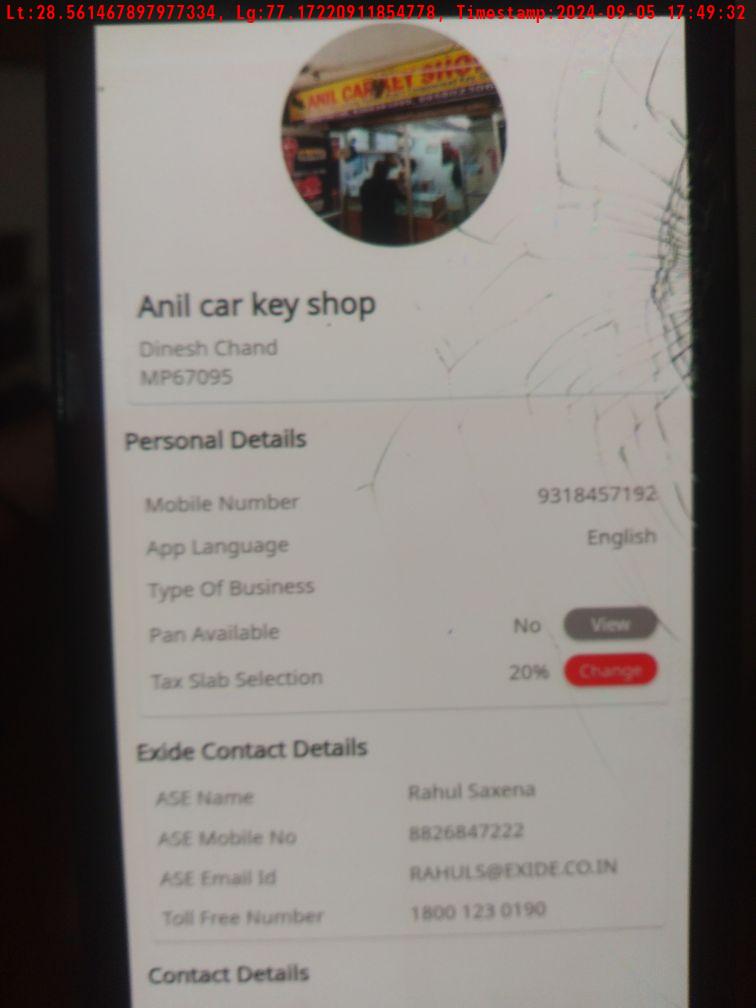Tap the View button for Pan Available
This screenshot has width=756, height=1008.
tap(610, 624)
